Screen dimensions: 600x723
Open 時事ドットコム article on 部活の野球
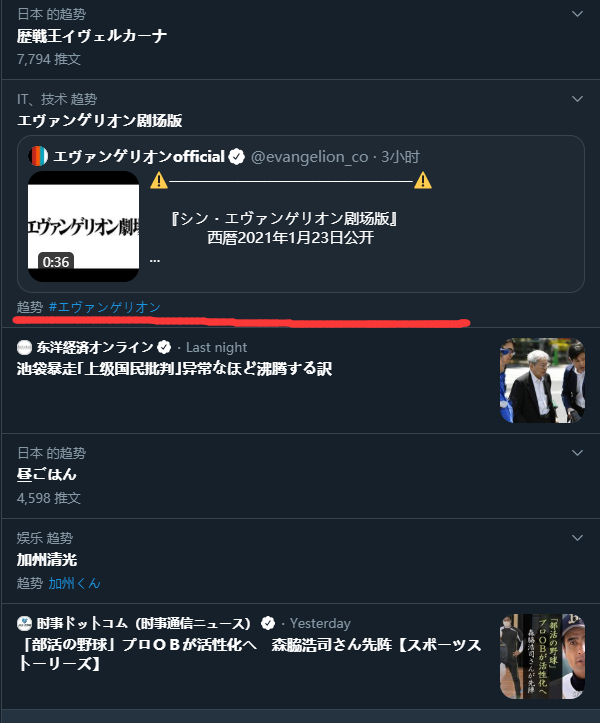pos(249,654)
